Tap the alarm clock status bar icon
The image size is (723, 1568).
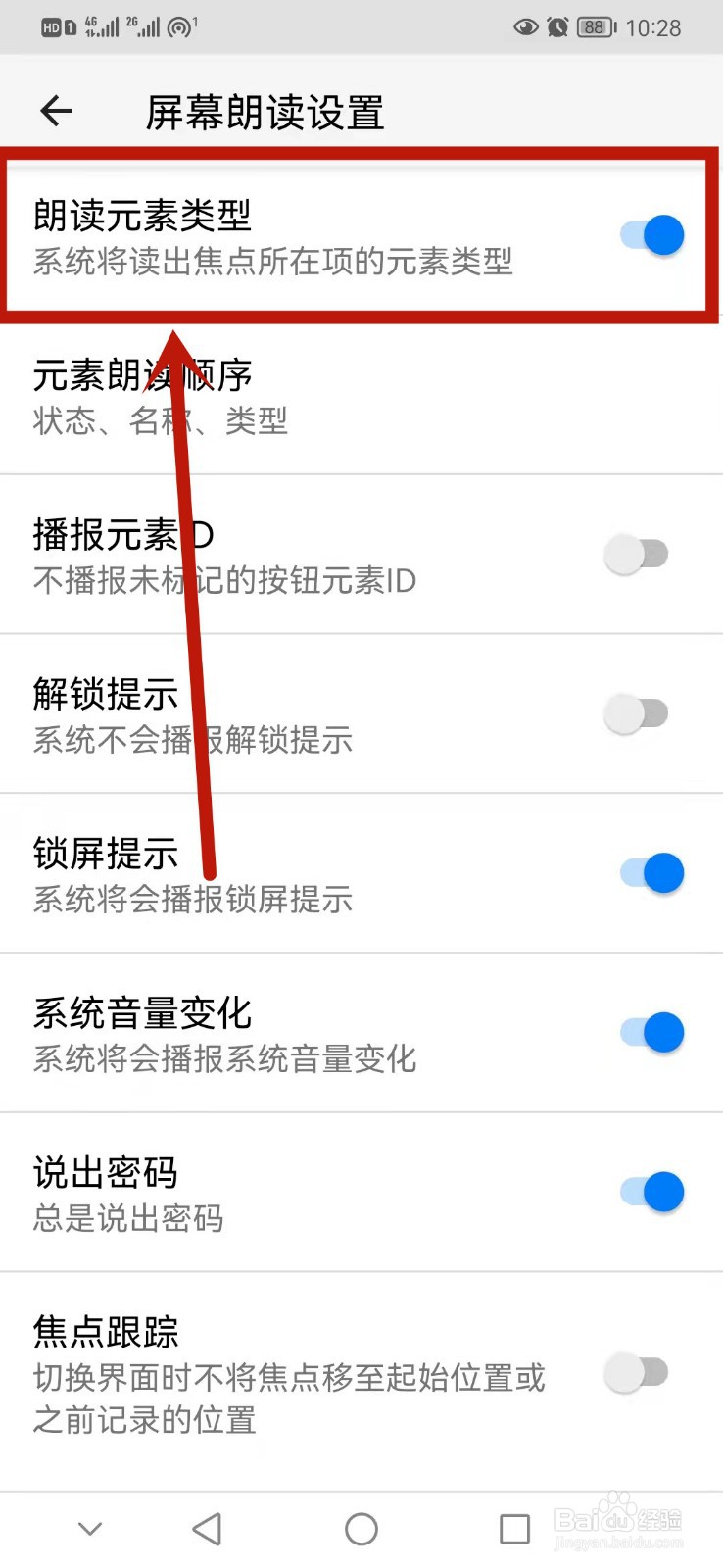point(556,27)
